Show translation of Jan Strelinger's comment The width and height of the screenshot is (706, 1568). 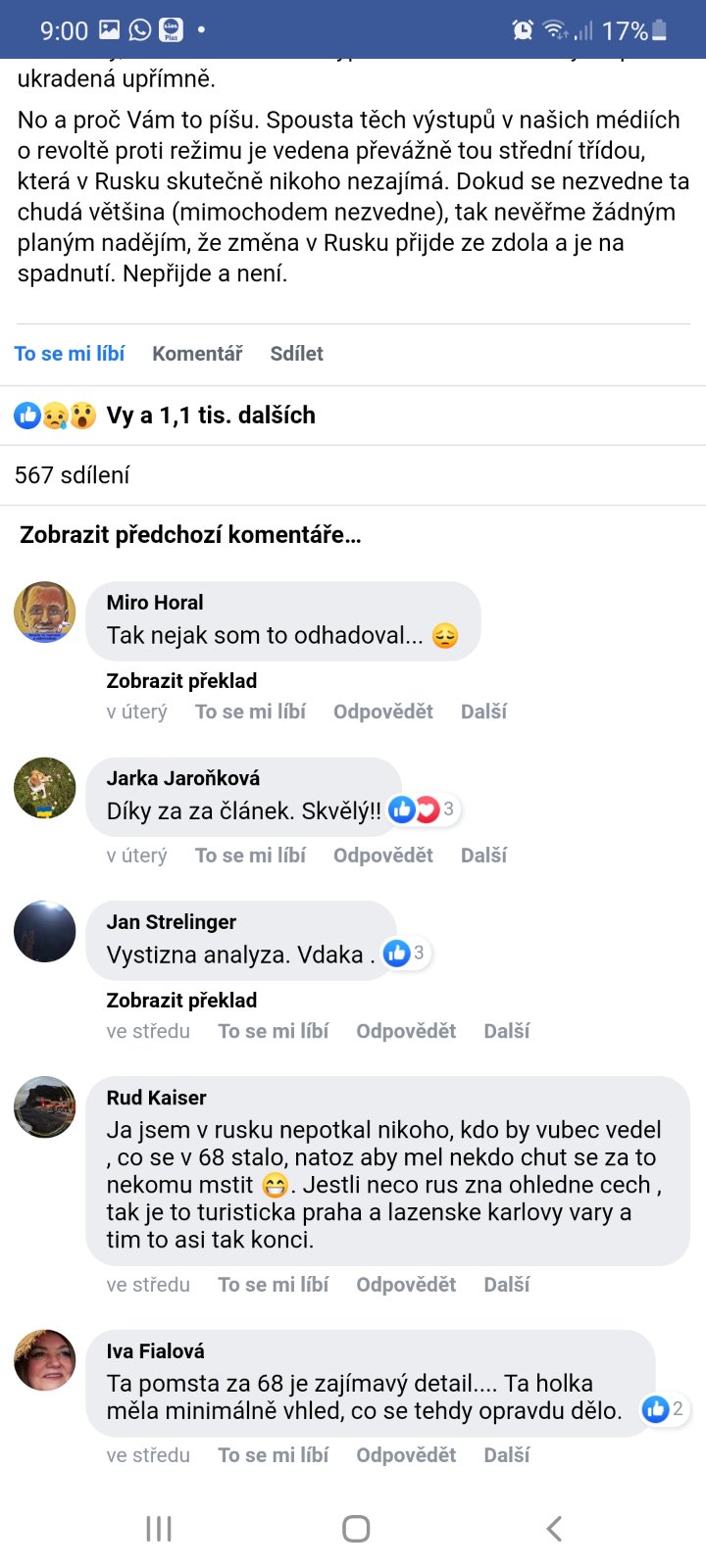click(x=181, y=1001)
